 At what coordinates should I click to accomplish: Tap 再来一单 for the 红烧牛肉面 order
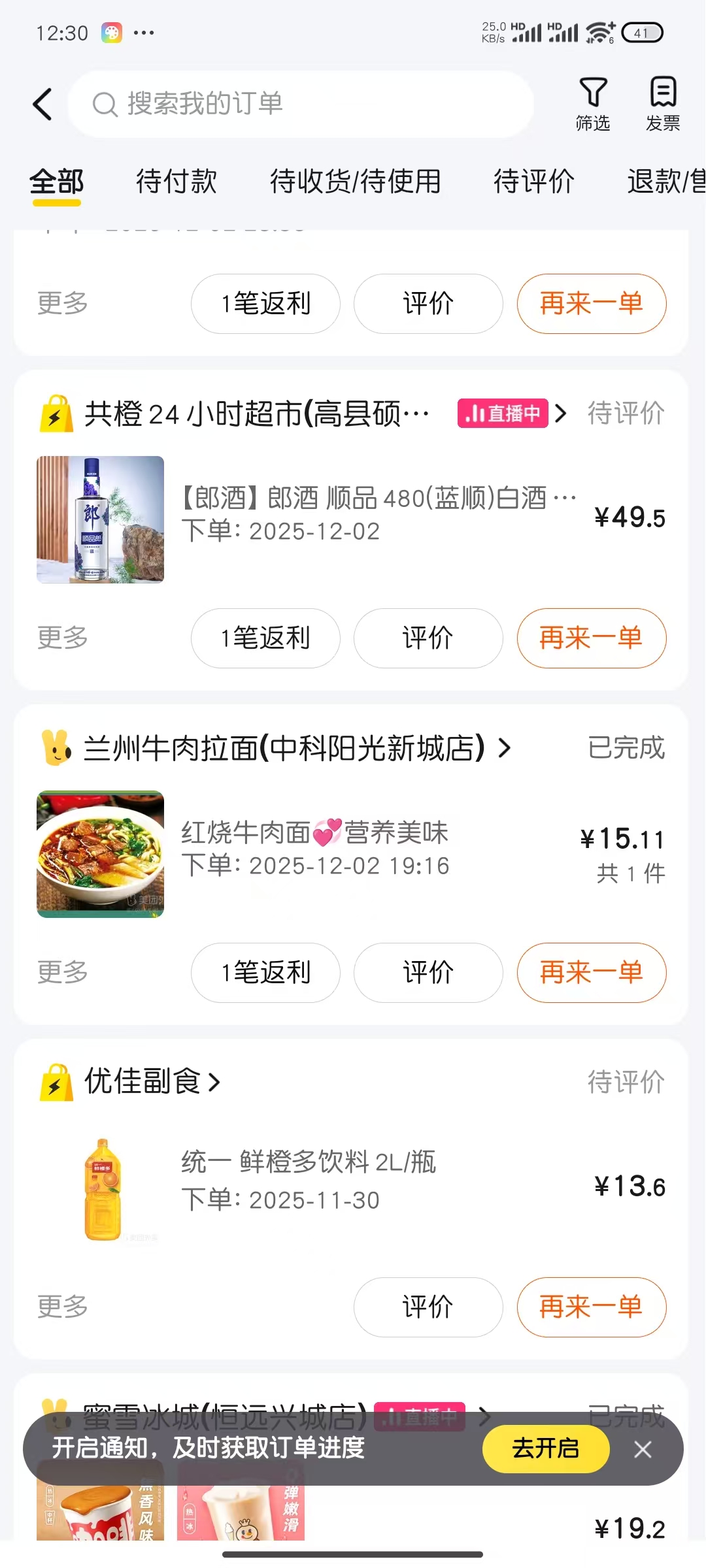(591, 973)
